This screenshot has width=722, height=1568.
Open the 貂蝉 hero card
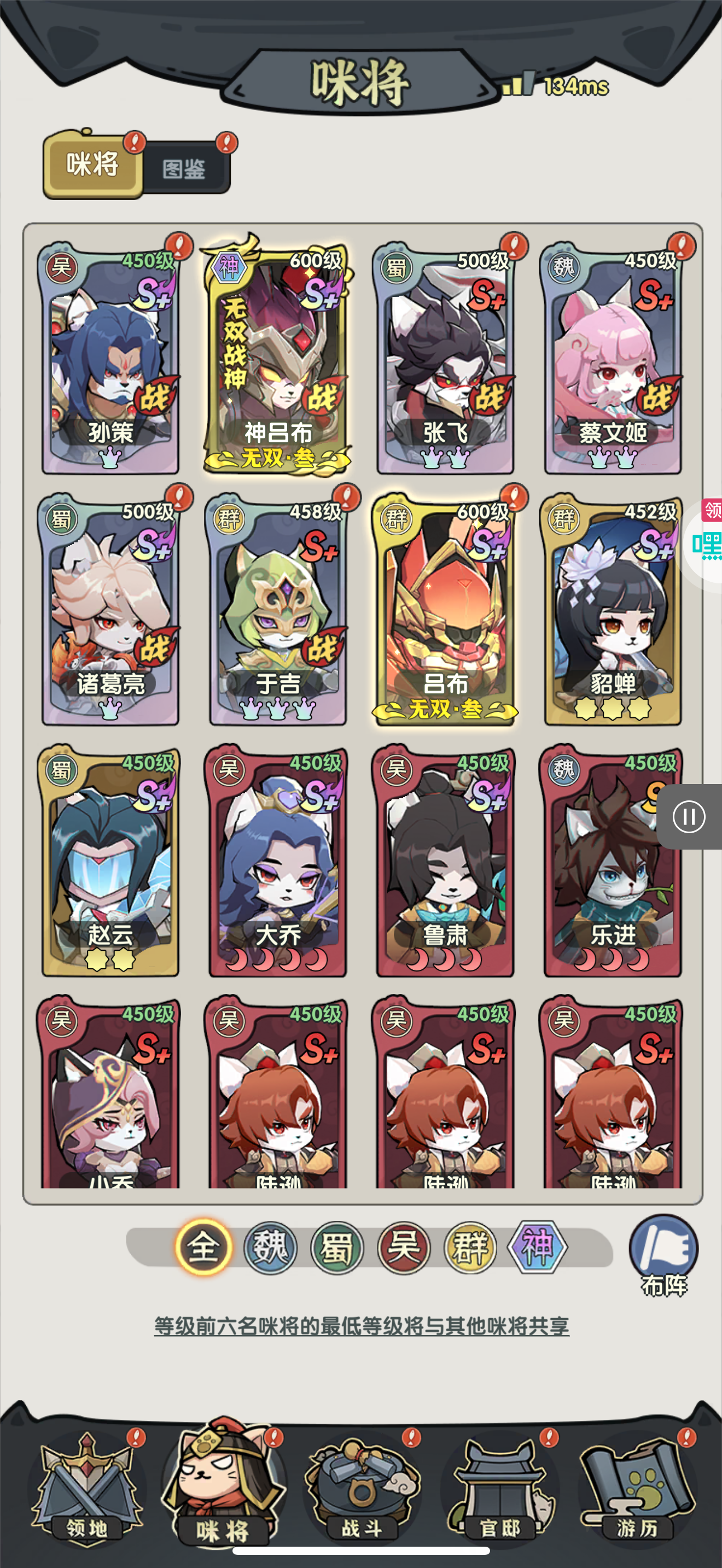613,611
